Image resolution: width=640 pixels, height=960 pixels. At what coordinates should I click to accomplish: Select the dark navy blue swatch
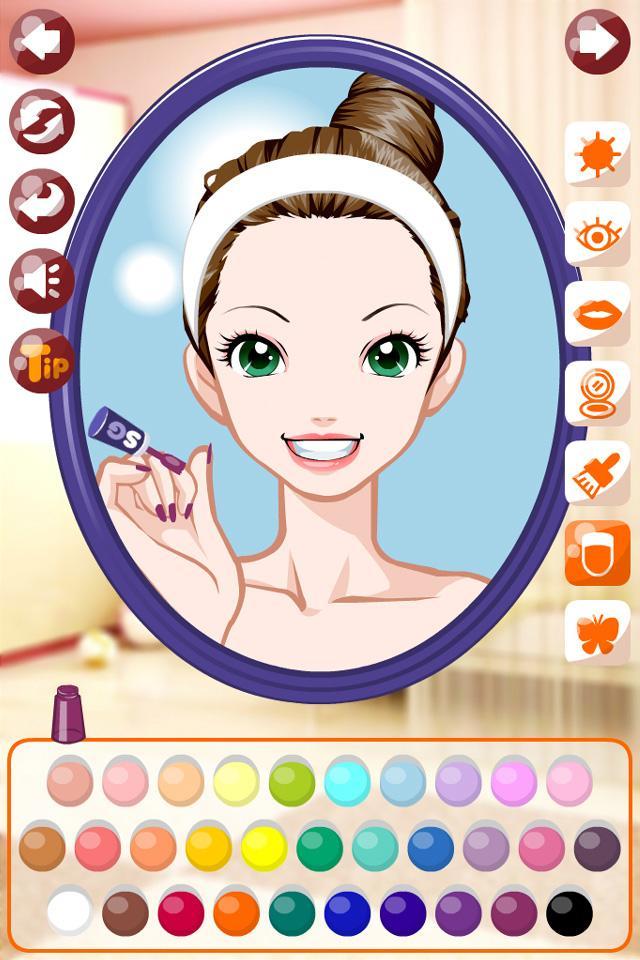pos(403,912)
